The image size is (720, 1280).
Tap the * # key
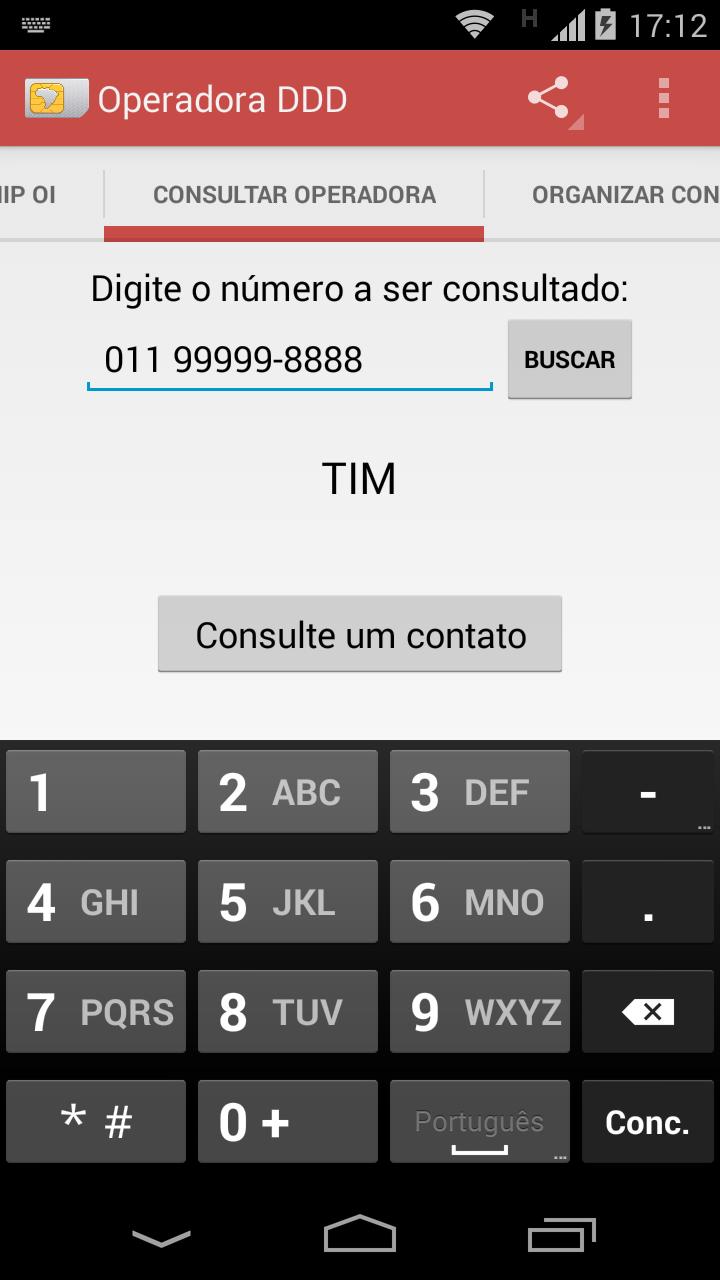pos(96,1122)
